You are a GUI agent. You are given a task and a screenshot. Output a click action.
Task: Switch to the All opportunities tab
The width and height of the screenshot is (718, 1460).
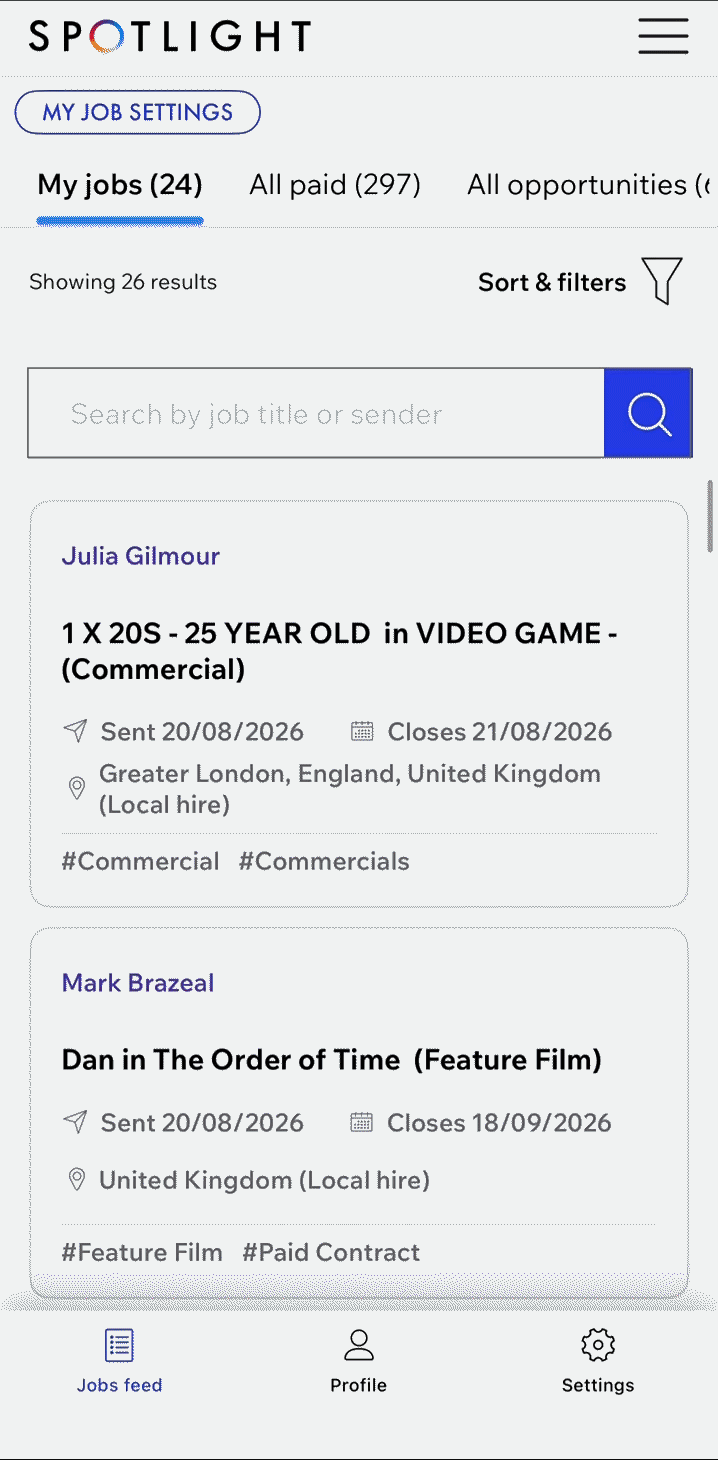pos(590,185)
